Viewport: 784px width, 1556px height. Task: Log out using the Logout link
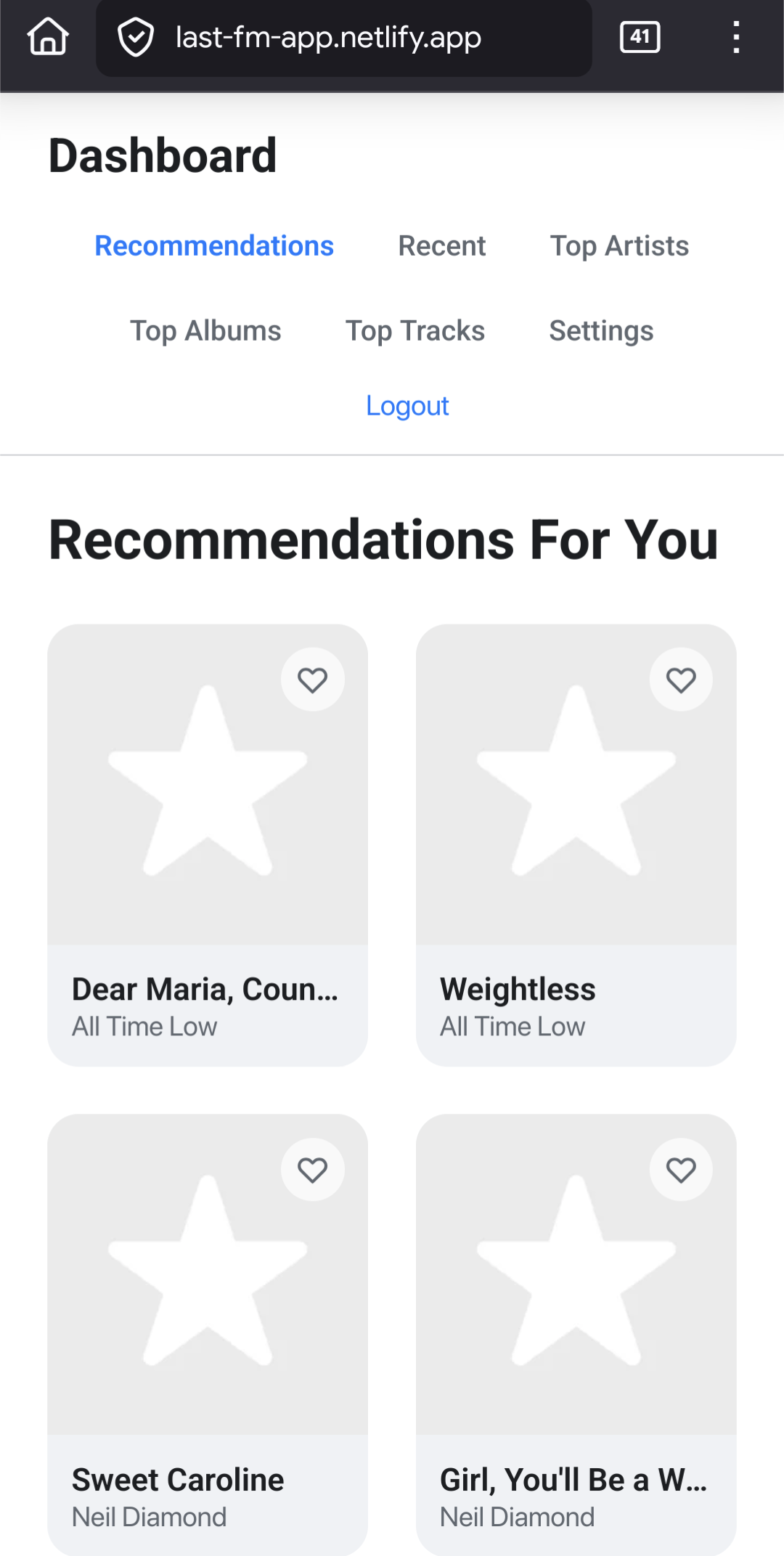coord(407,406)
